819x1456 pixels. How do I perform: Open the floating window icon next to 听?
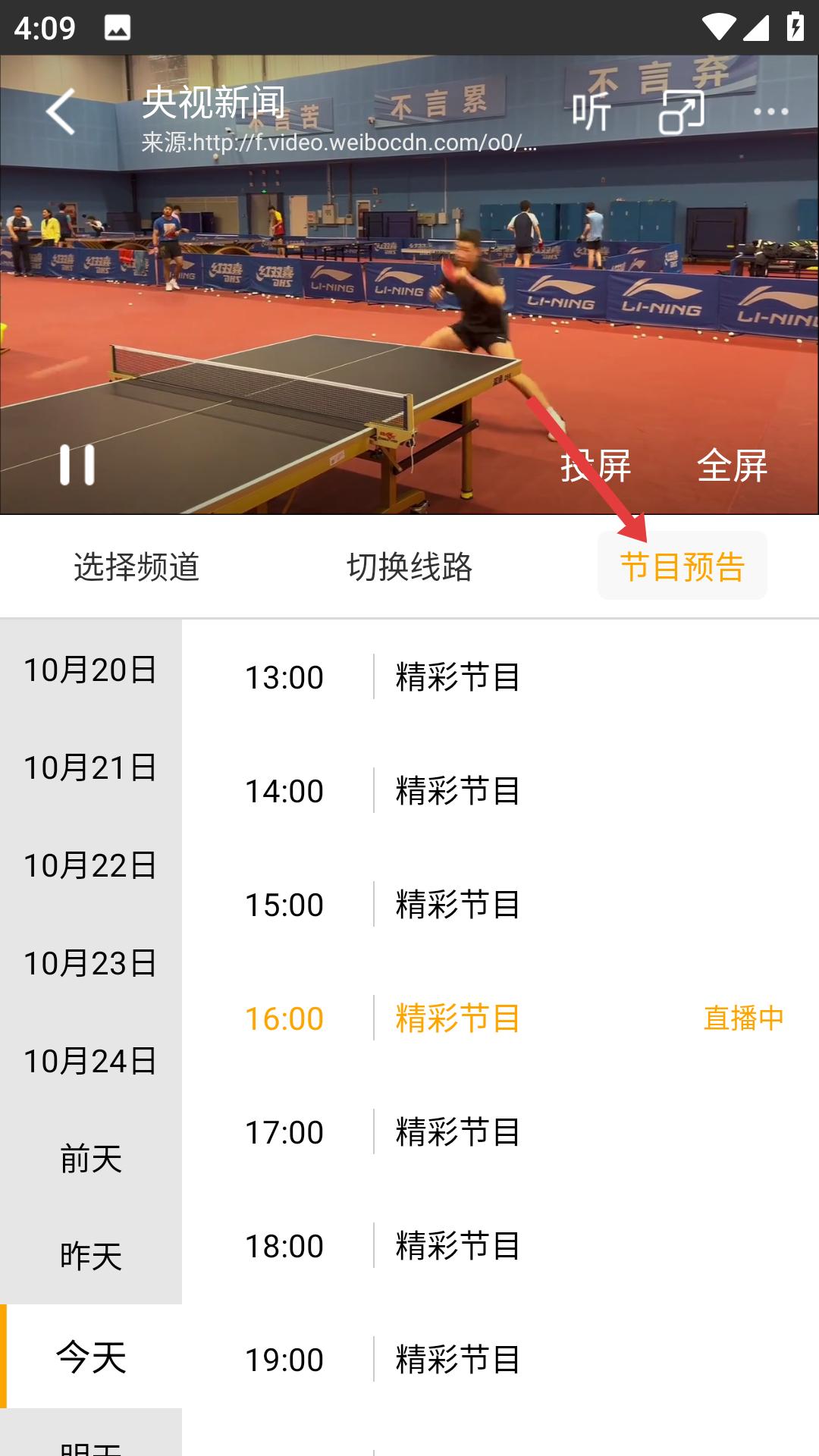tap(681, 112)
